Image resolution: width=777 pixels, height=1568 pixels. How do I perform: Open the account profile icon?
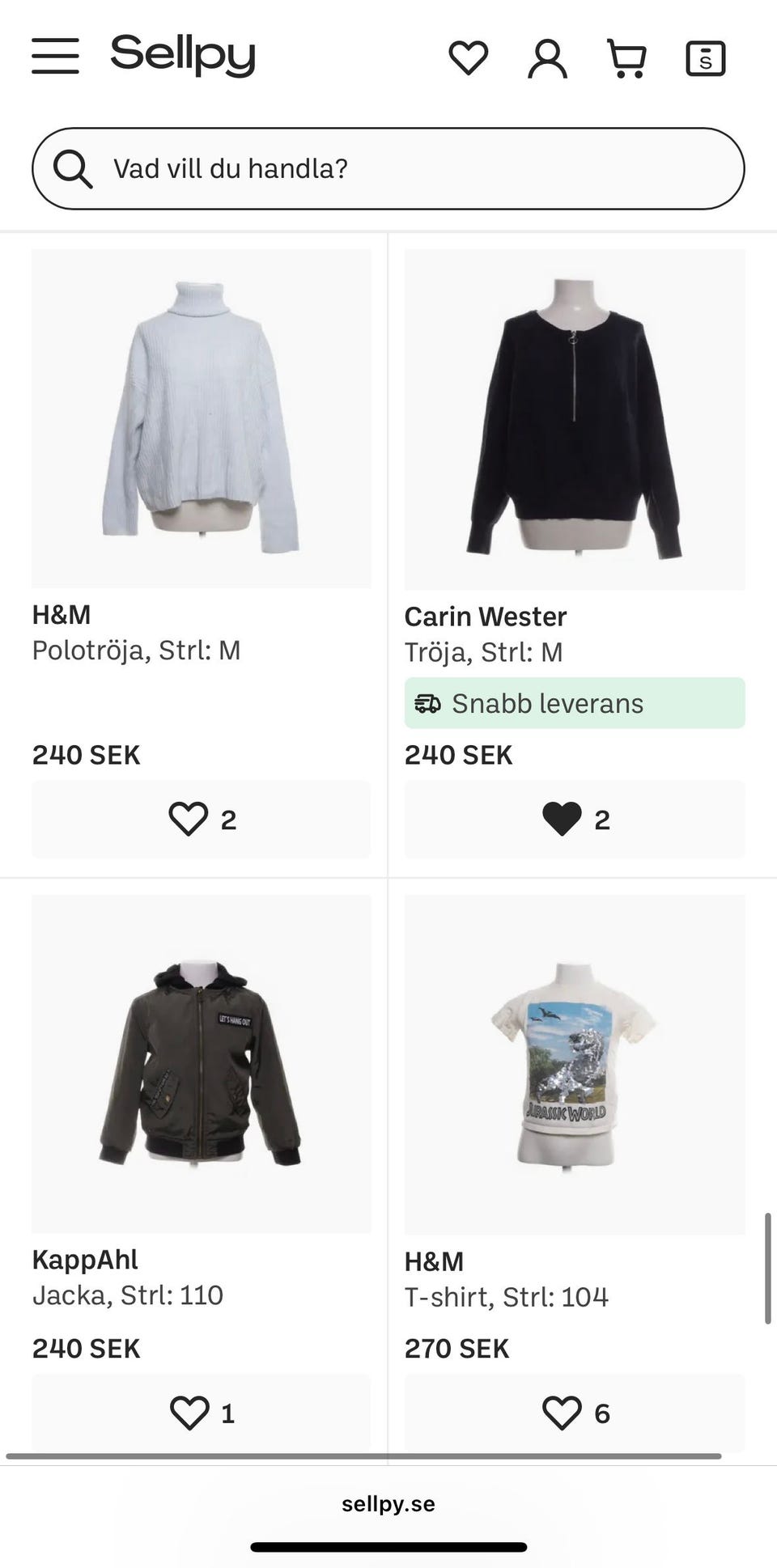548,58
